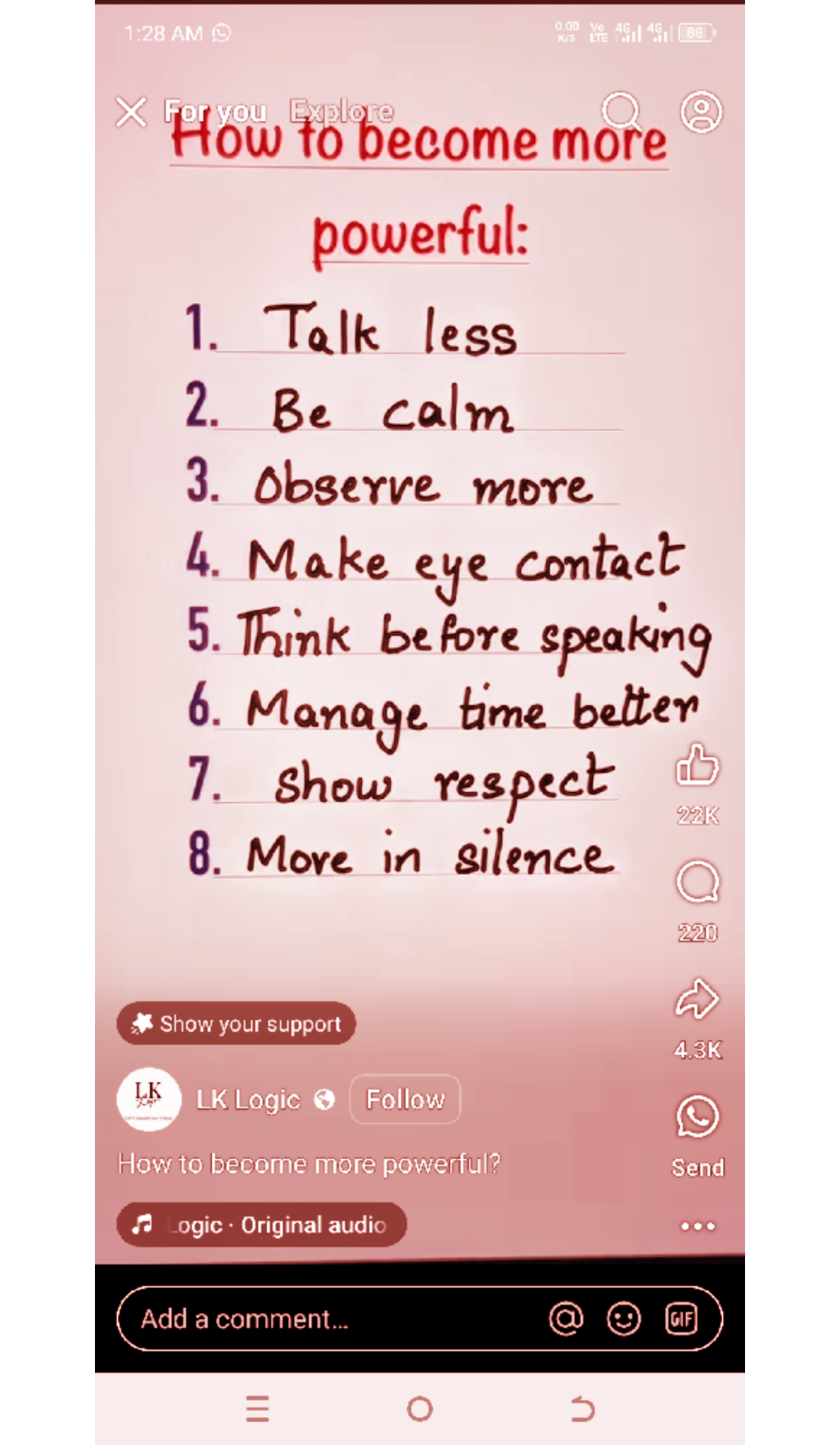Open the Original audio chip
Image resolution: width=840 pixels, height=1445 pixels.
262,1225
